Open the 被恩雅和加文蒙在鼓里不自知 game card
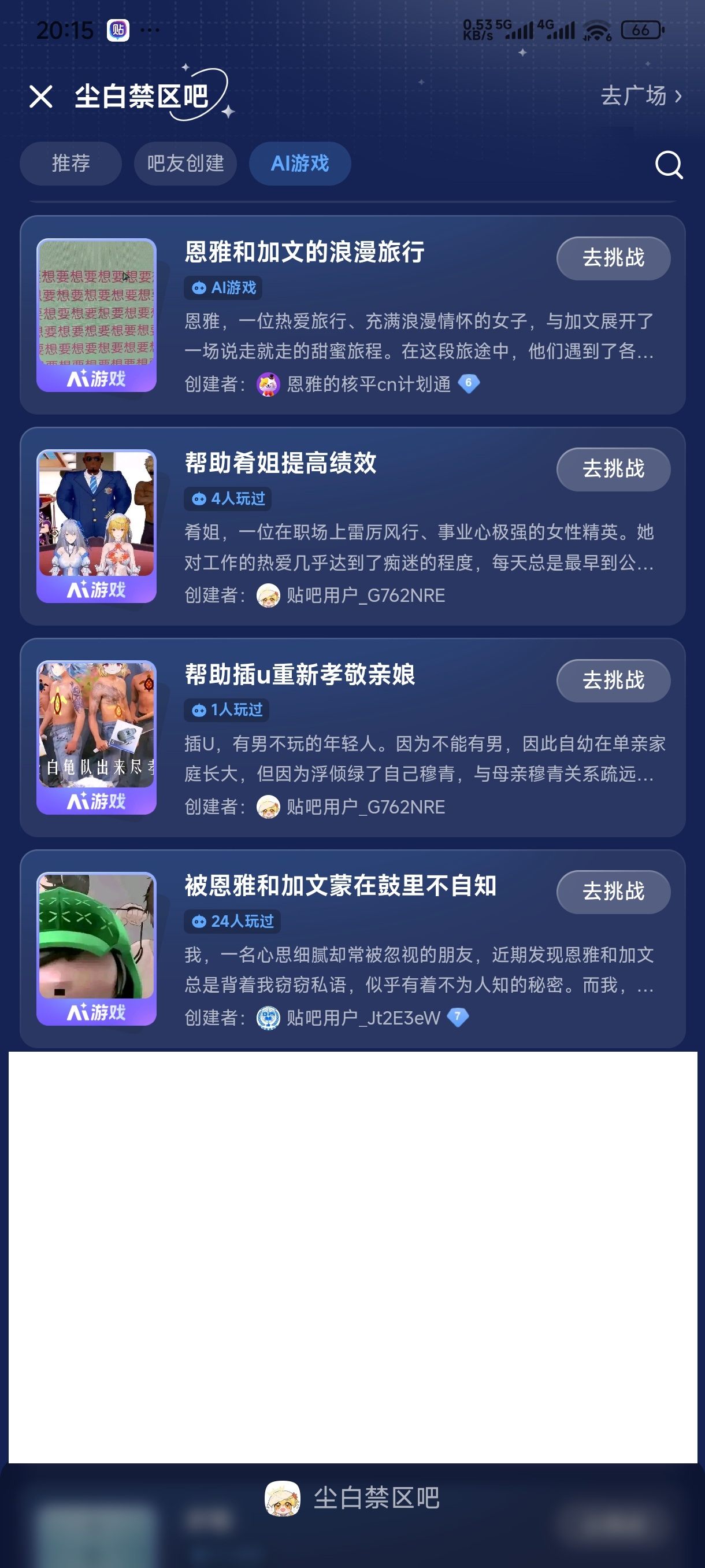The width and height of the screenshot is (705, 1568). (x=352, y=948)
